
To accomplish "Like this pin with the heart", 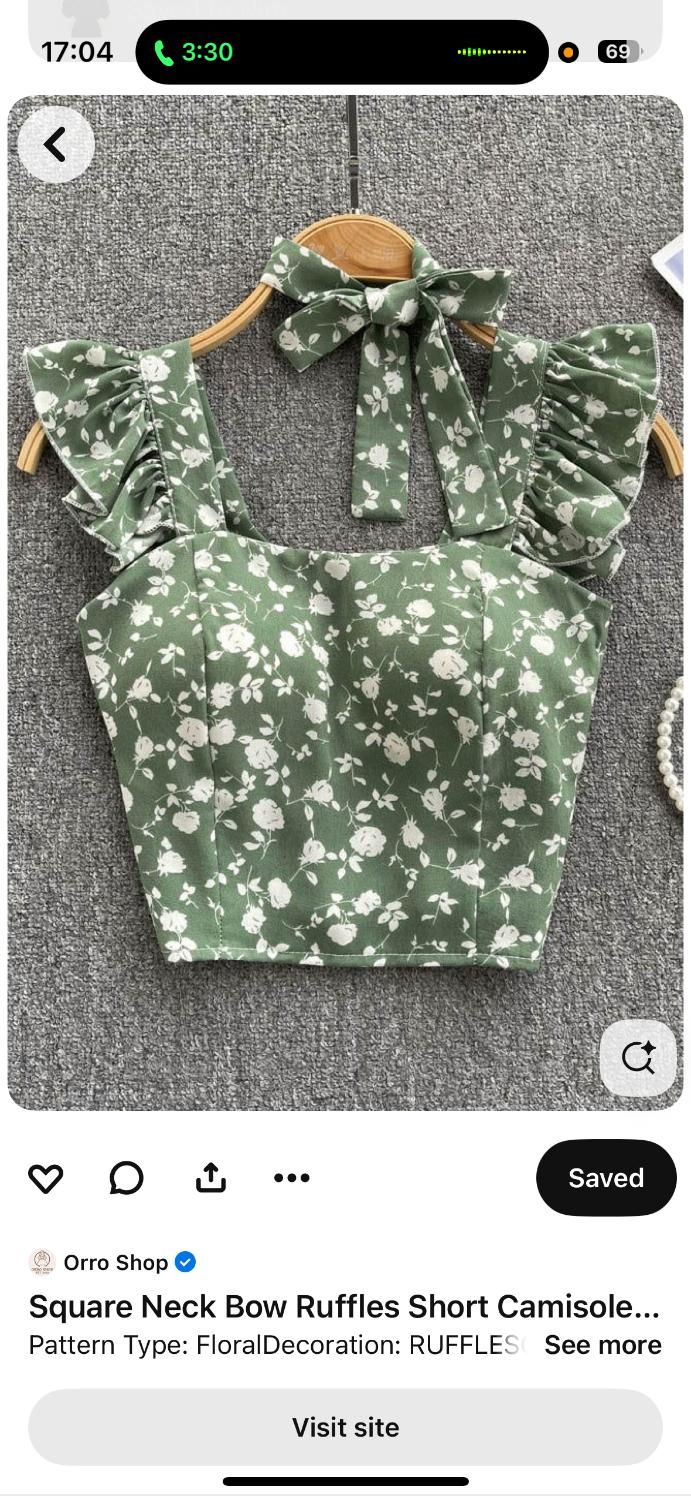I will click(46, 1178).
